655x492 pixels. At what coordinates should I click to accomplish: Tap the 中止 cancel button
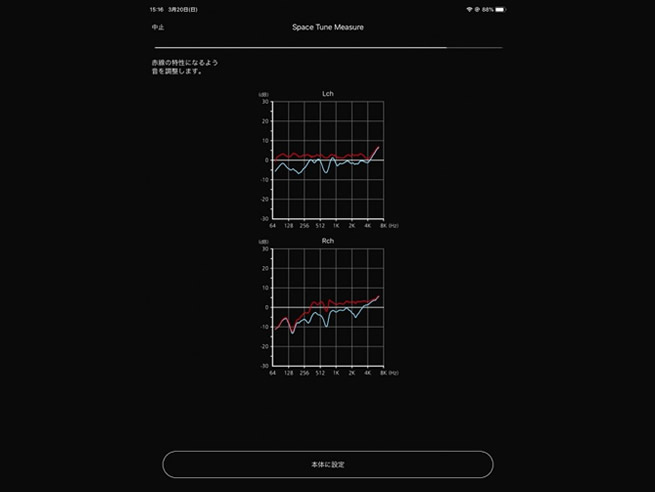point(158,27)
